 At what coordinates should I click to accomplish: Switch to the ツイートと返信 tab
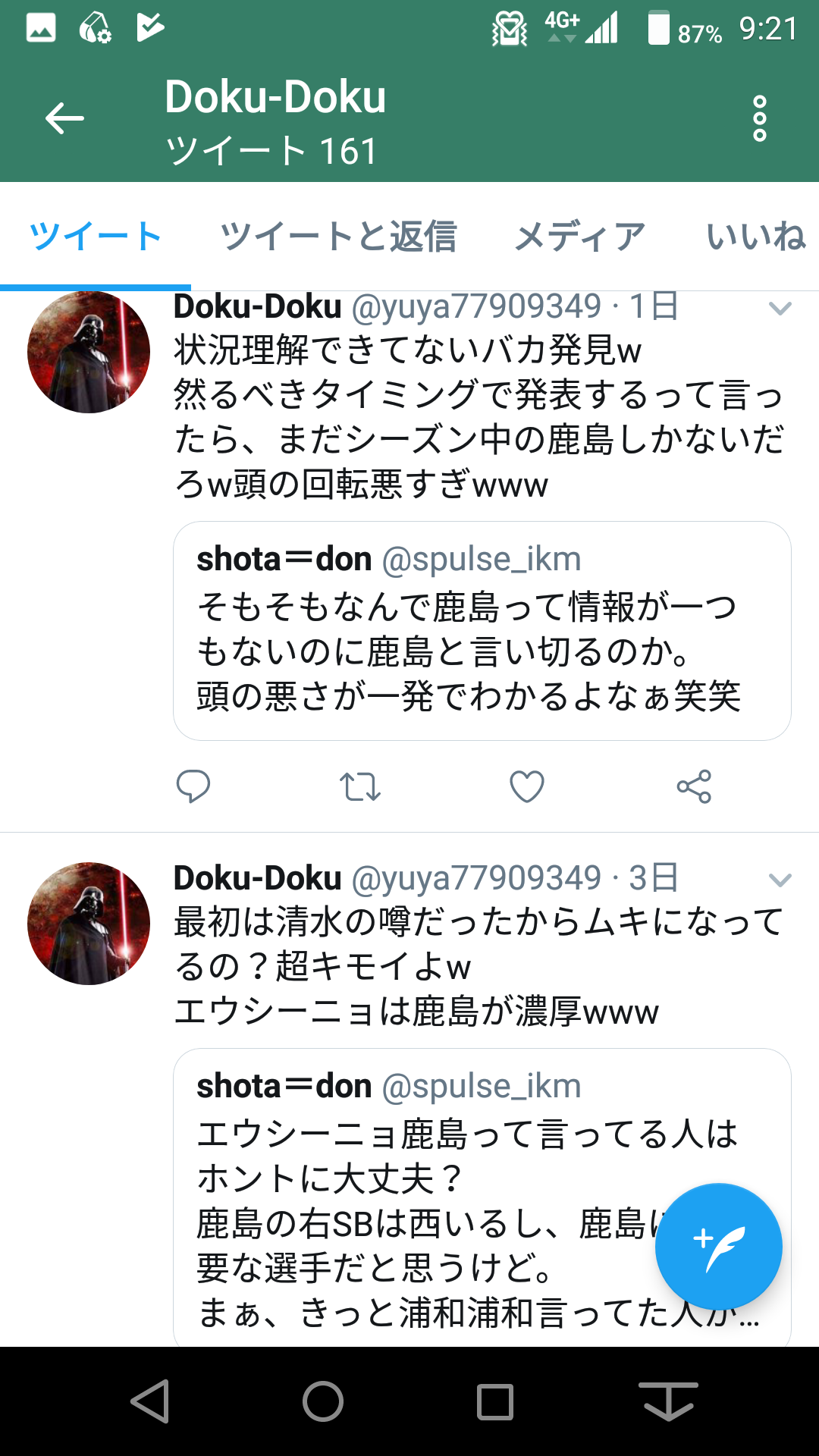[338, 237]
